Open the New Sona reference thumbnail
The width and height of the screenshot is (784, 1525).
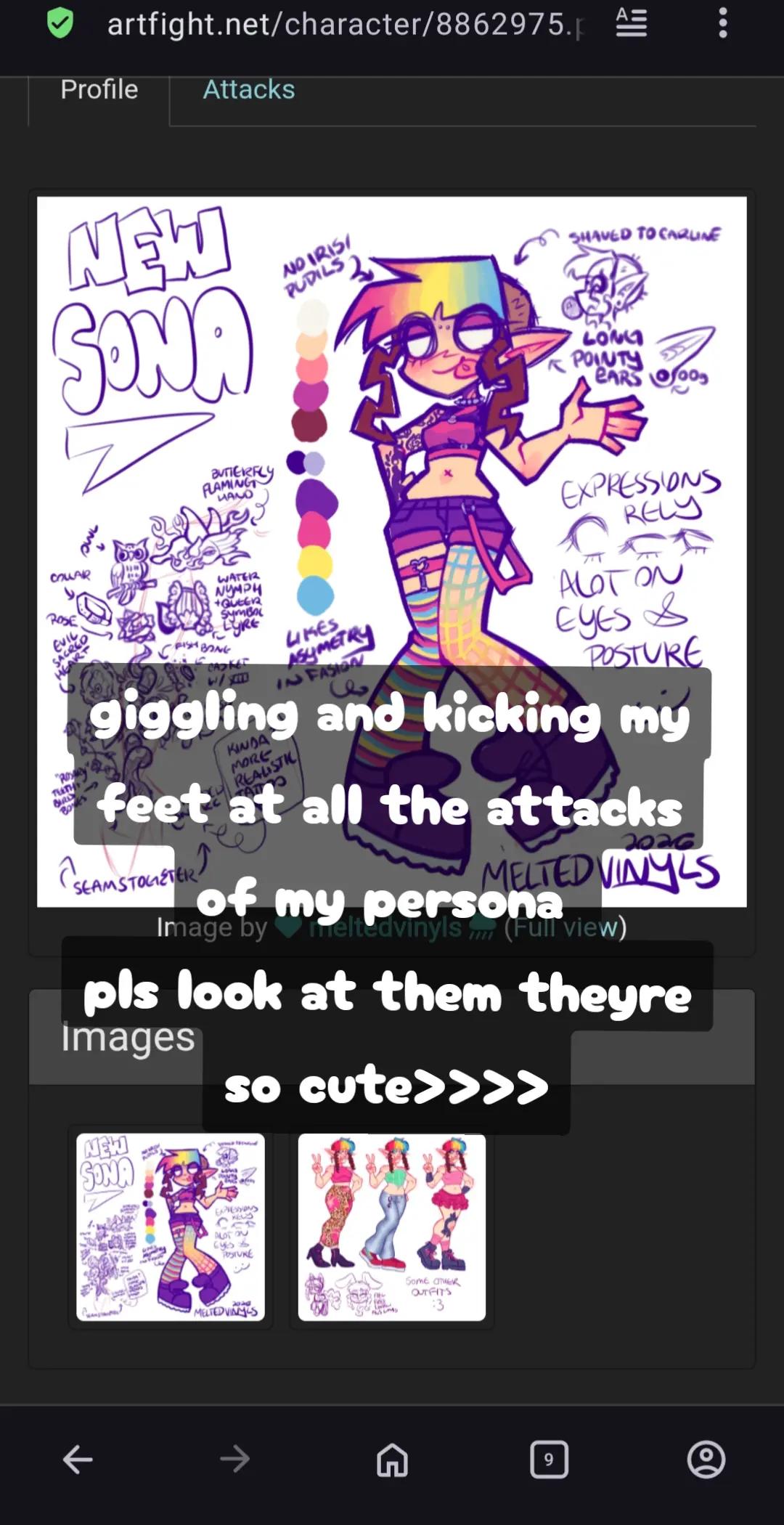(171, 1227)
